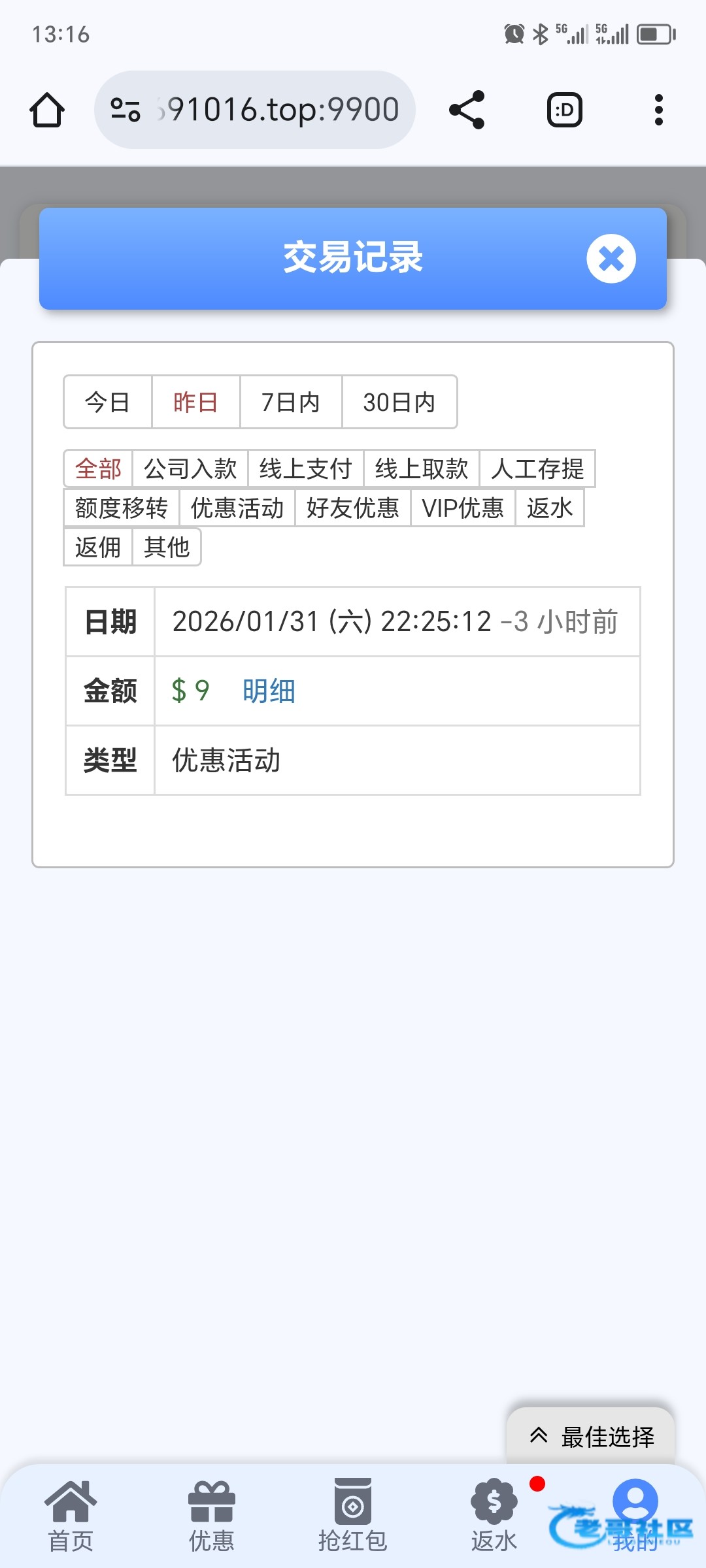This screenshot has width=706, height=1568.
Task: Switch to the 今日 date filter
Action: (x=107, y=402)
